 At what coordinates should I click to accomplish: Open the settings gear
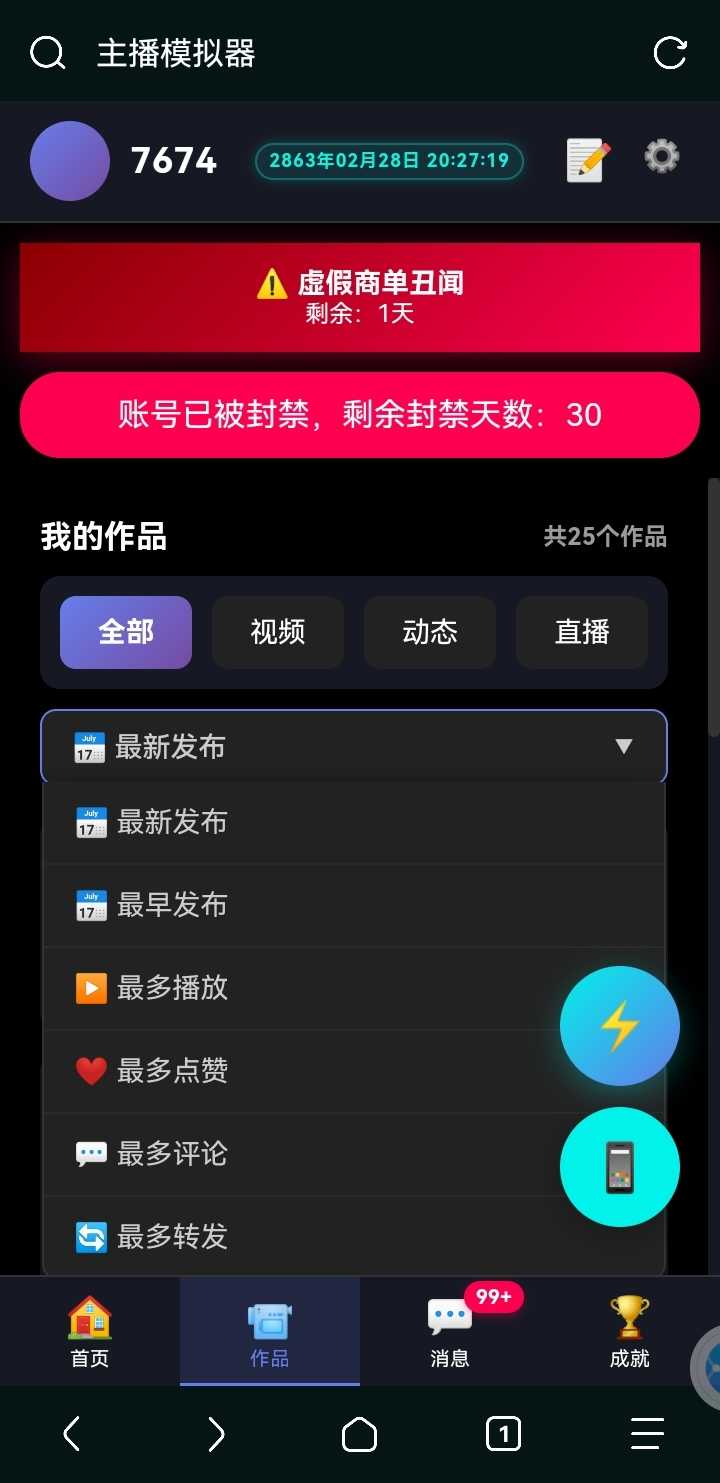(662, 157)
